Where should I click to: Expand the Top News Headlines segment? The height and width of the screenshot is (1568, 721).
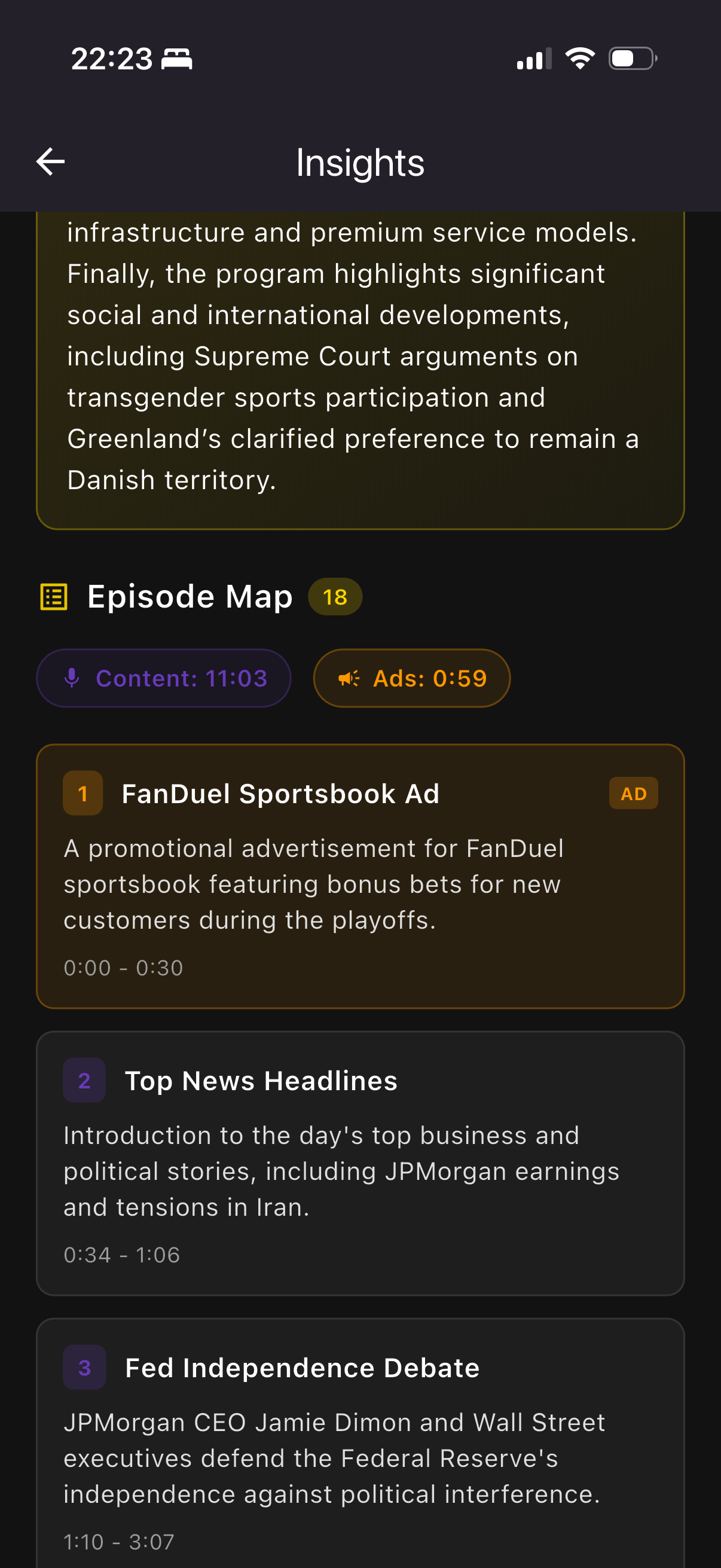coord(360,1163)
